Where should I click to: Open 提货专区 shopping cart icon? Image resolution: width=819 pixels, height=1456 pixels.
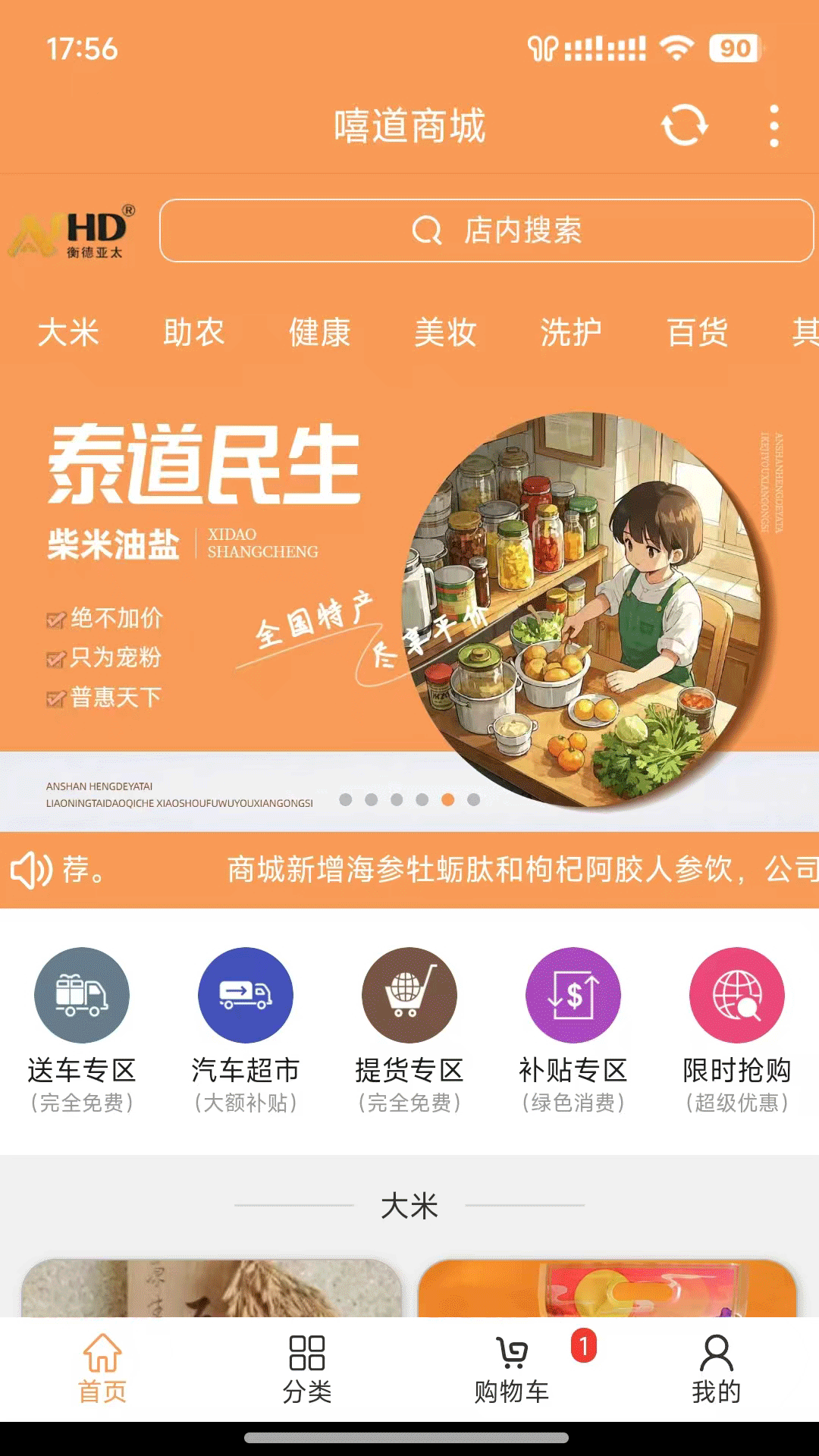pos(409,996)
